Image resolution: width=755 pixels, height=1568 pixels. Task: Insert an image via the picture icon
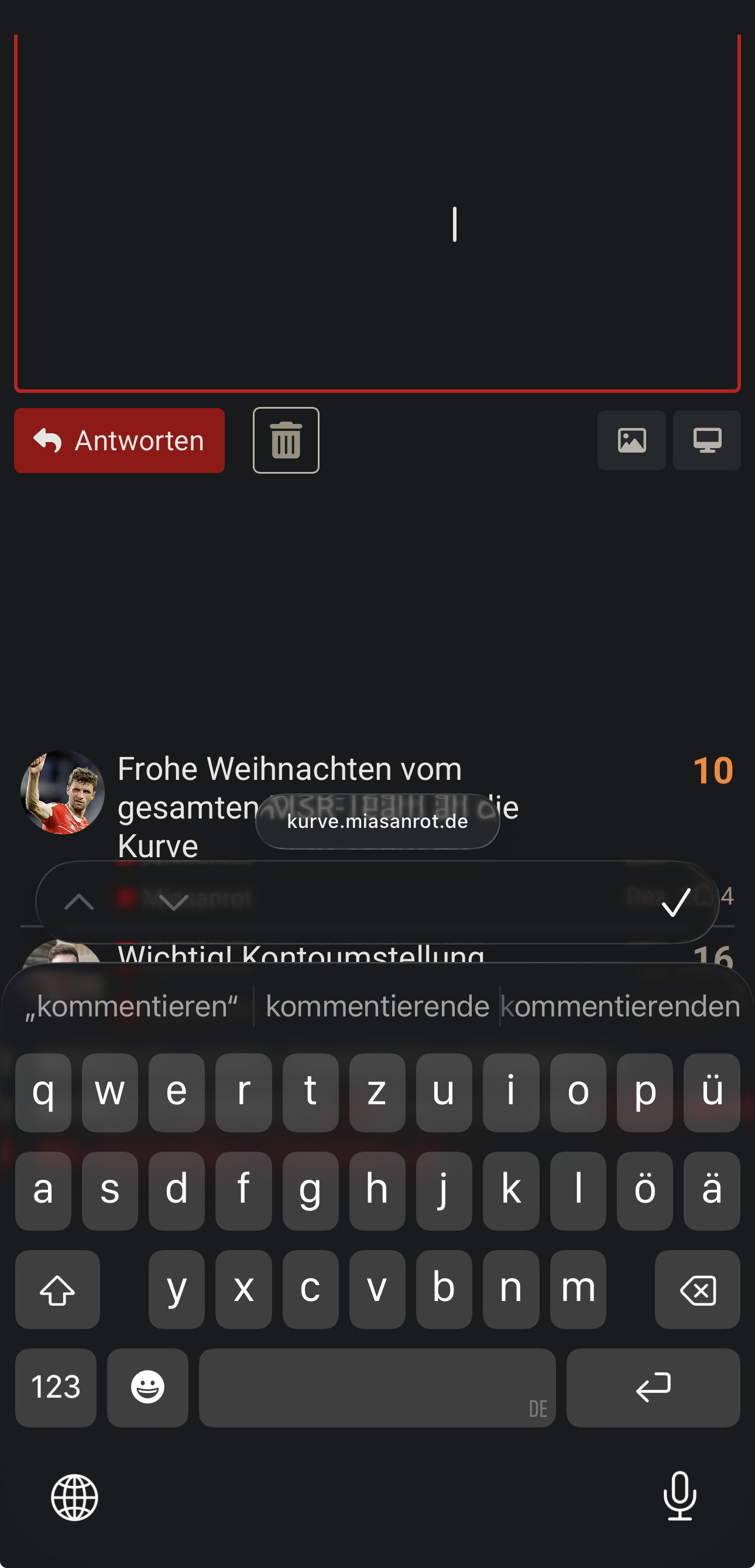tap(631, 440)
